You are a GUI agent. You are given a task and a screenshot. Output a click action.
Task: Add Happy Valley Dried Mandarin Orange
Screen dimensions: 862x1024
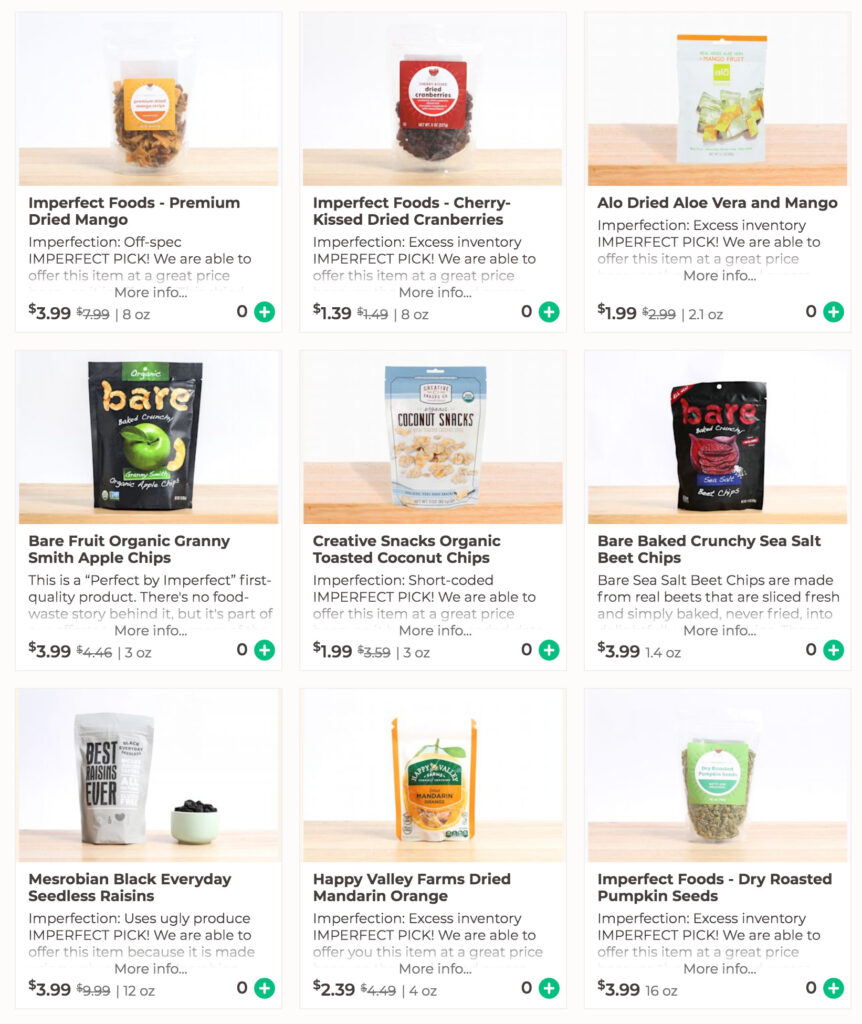[x=549, y=988]
